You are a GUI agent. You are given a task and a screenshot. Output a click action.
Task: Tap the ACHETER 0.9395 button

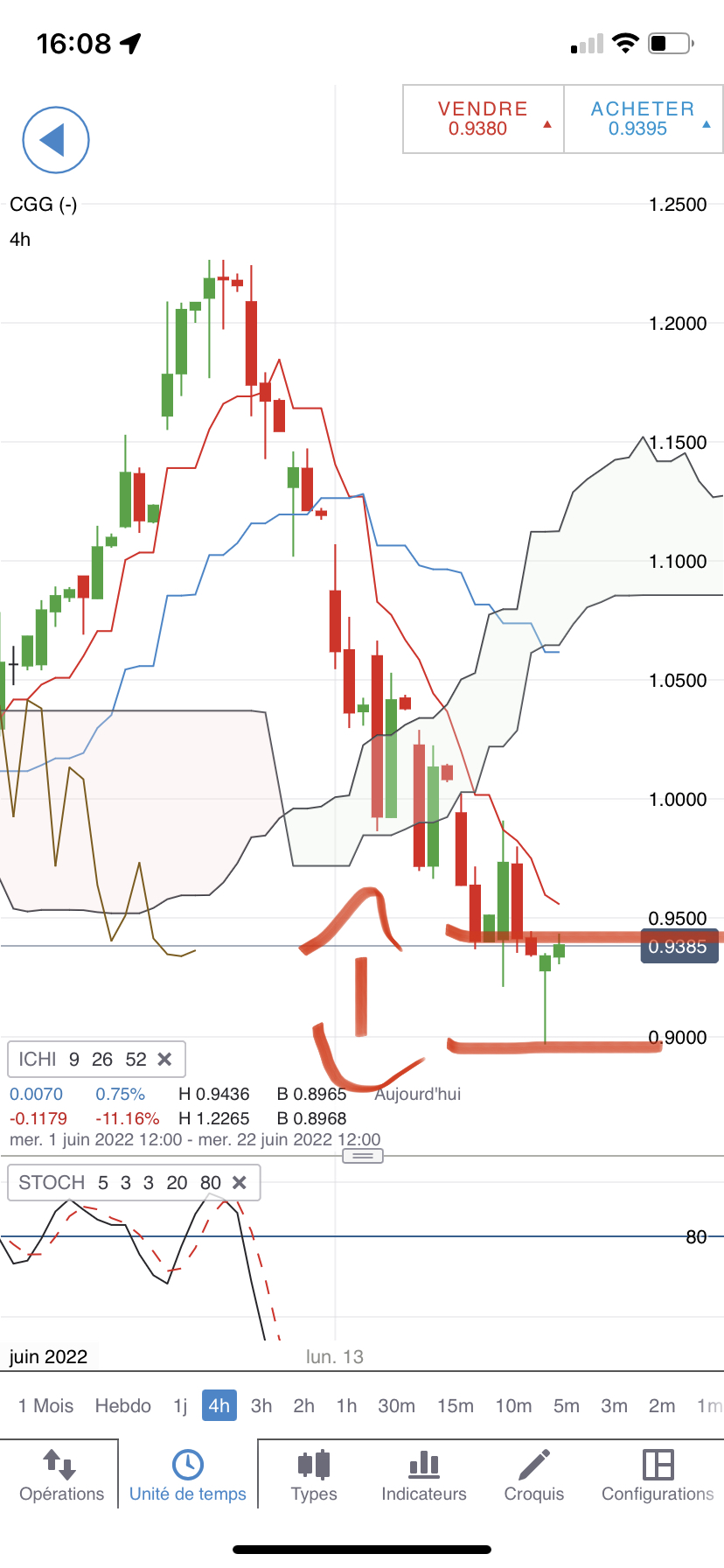click(x=644, y=119)
